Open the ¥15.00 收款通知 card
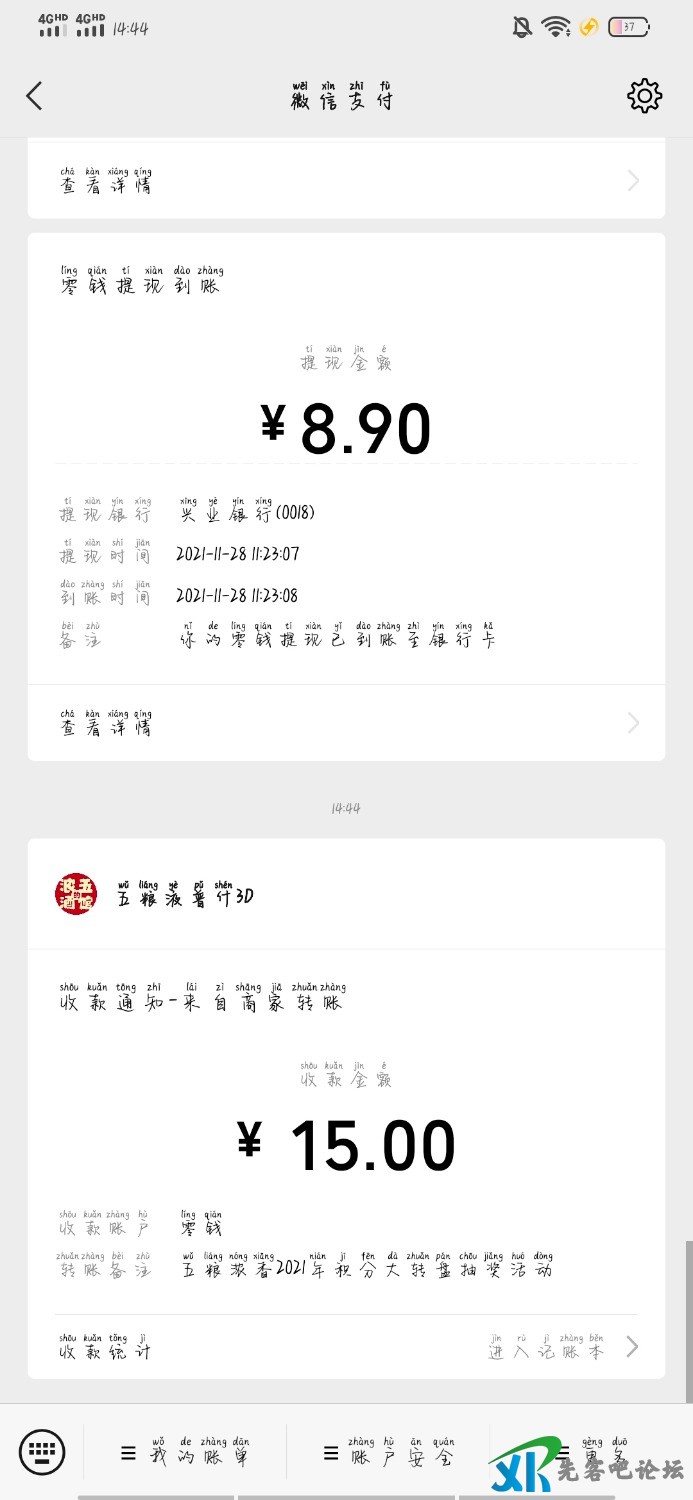 345,1130
